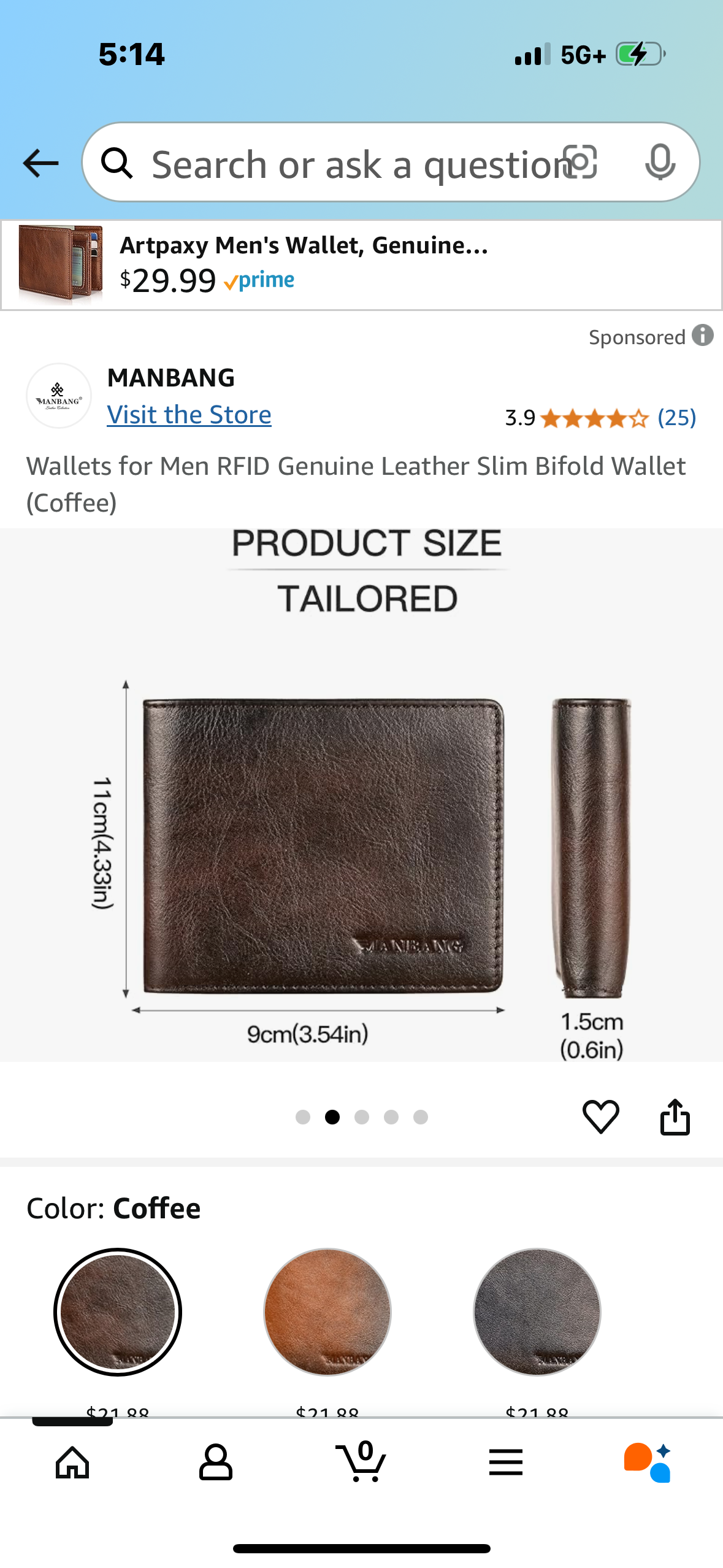Open the shopping cart

tap(361, 1462)
